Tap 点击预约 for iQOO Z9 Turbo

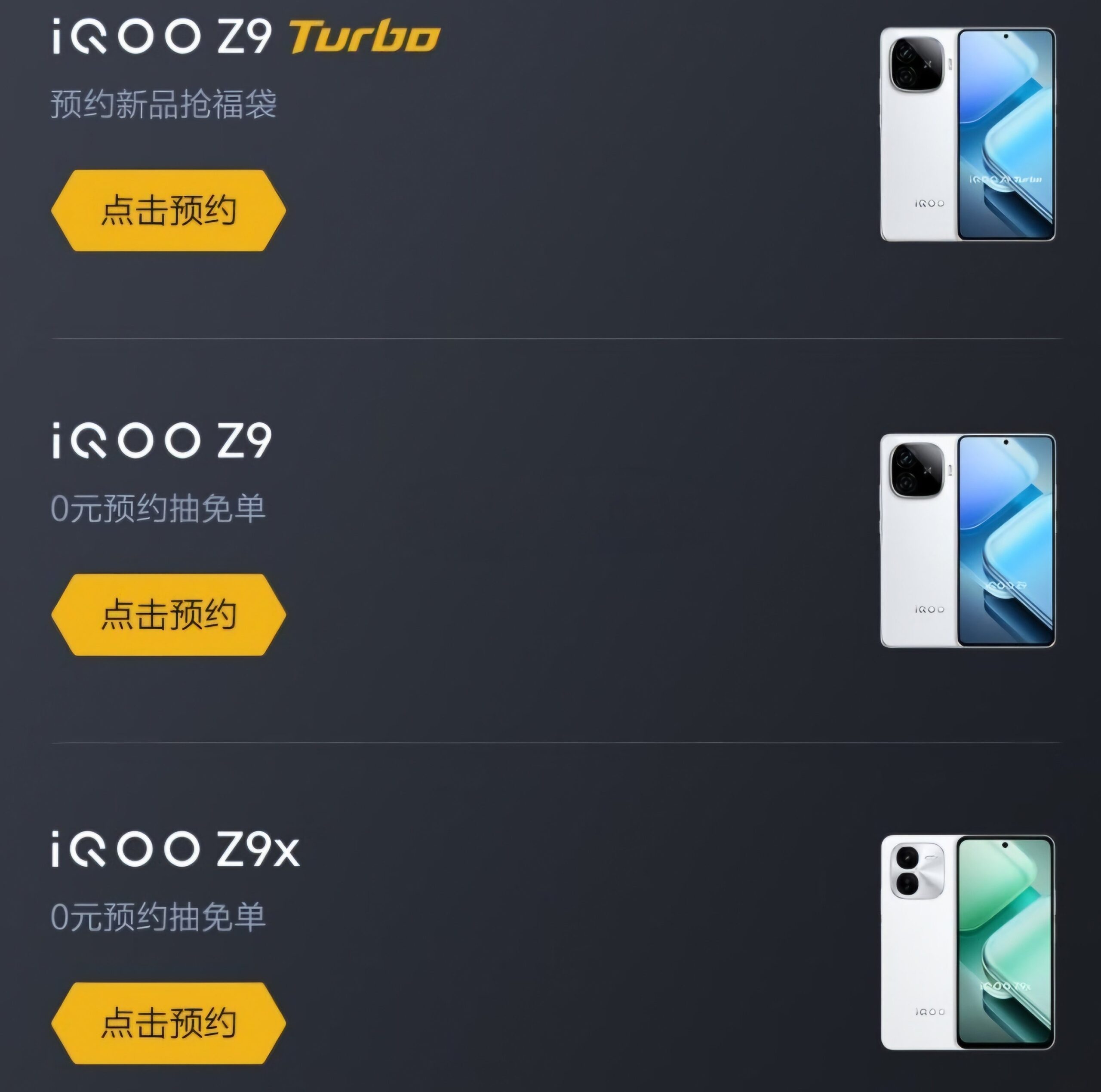coord(169,210)
